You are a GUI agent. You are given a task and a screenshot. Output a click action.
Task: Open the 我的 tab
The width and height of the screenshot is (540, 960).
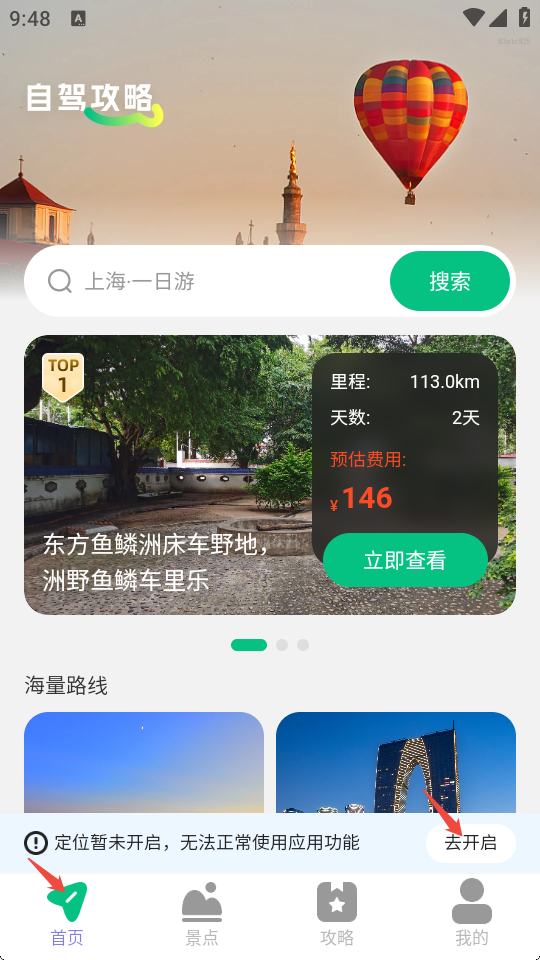point(471,912)
